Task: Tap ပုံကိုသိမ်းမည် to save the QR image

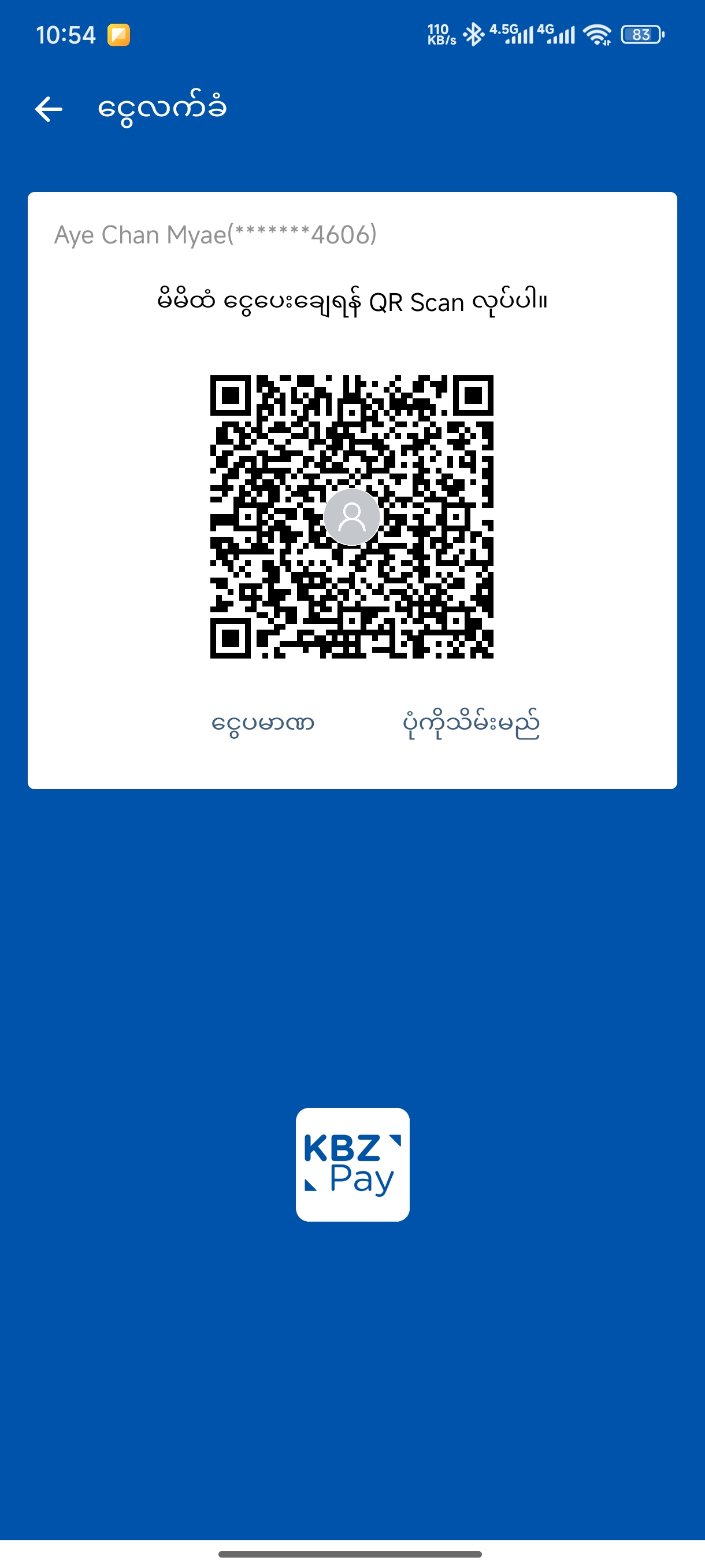Action: tap(471, 724)
